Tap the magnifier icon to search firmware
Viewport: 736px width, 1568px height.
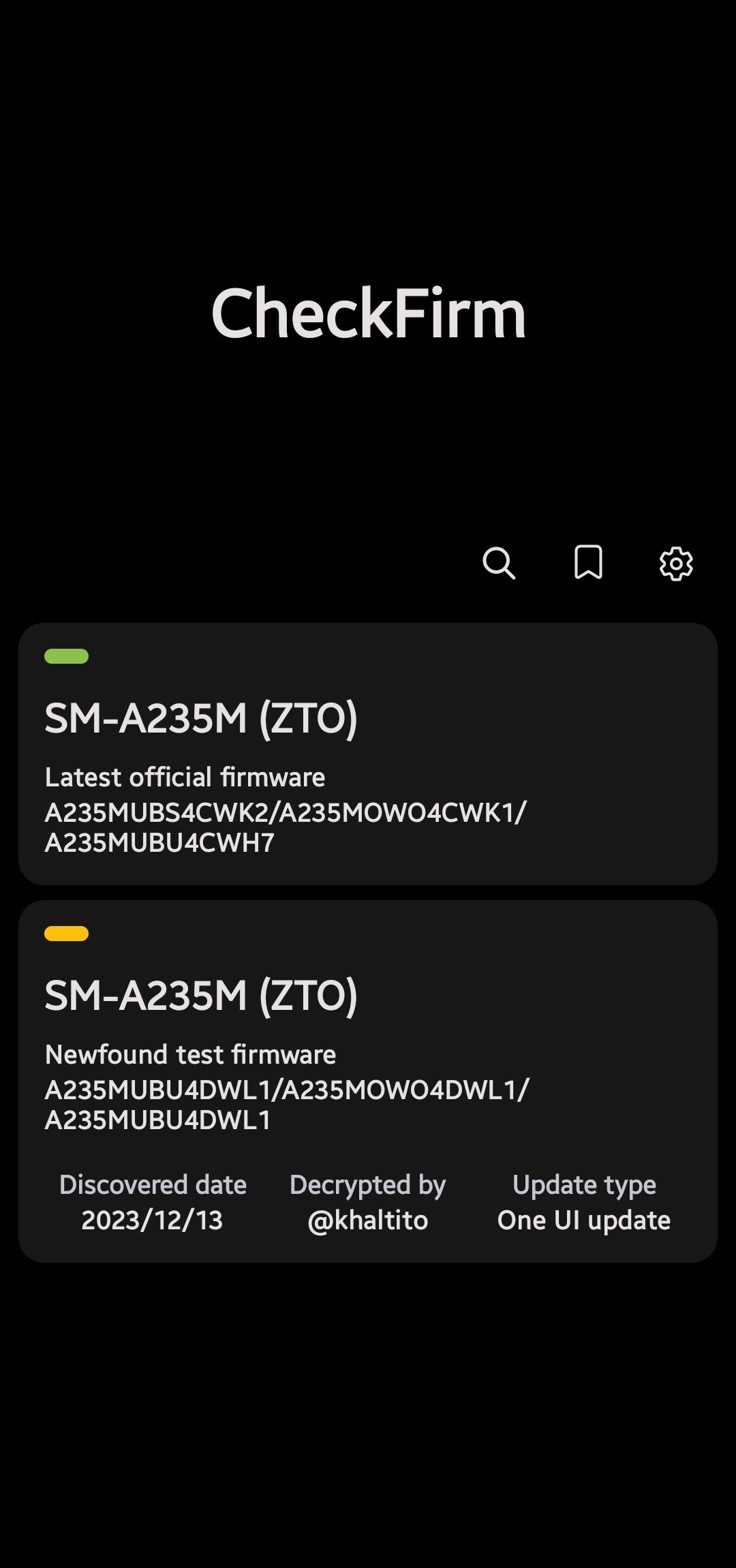500,563
